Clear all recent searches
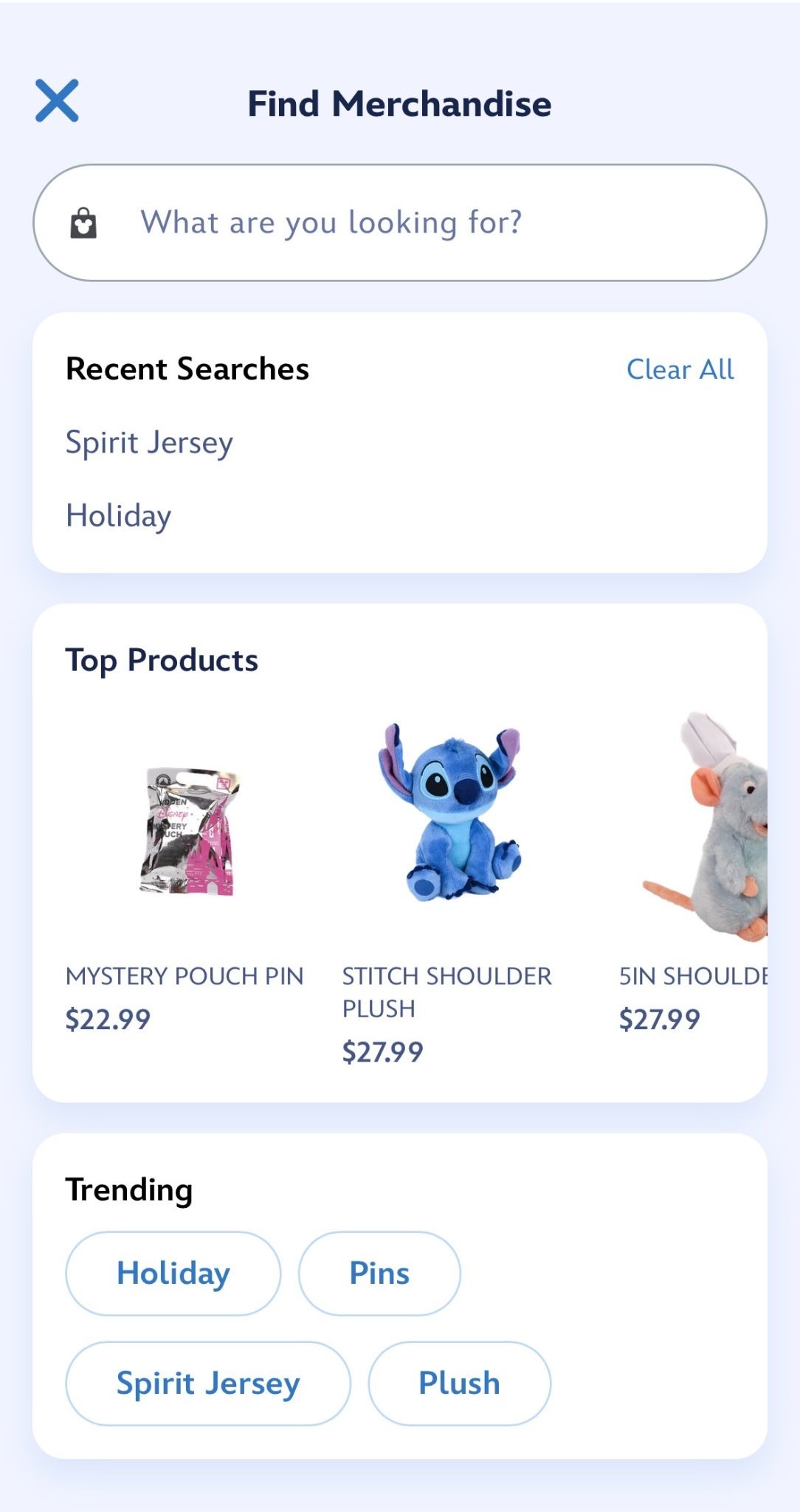This screenshot has width=800, height=1512. pos(680,369)
